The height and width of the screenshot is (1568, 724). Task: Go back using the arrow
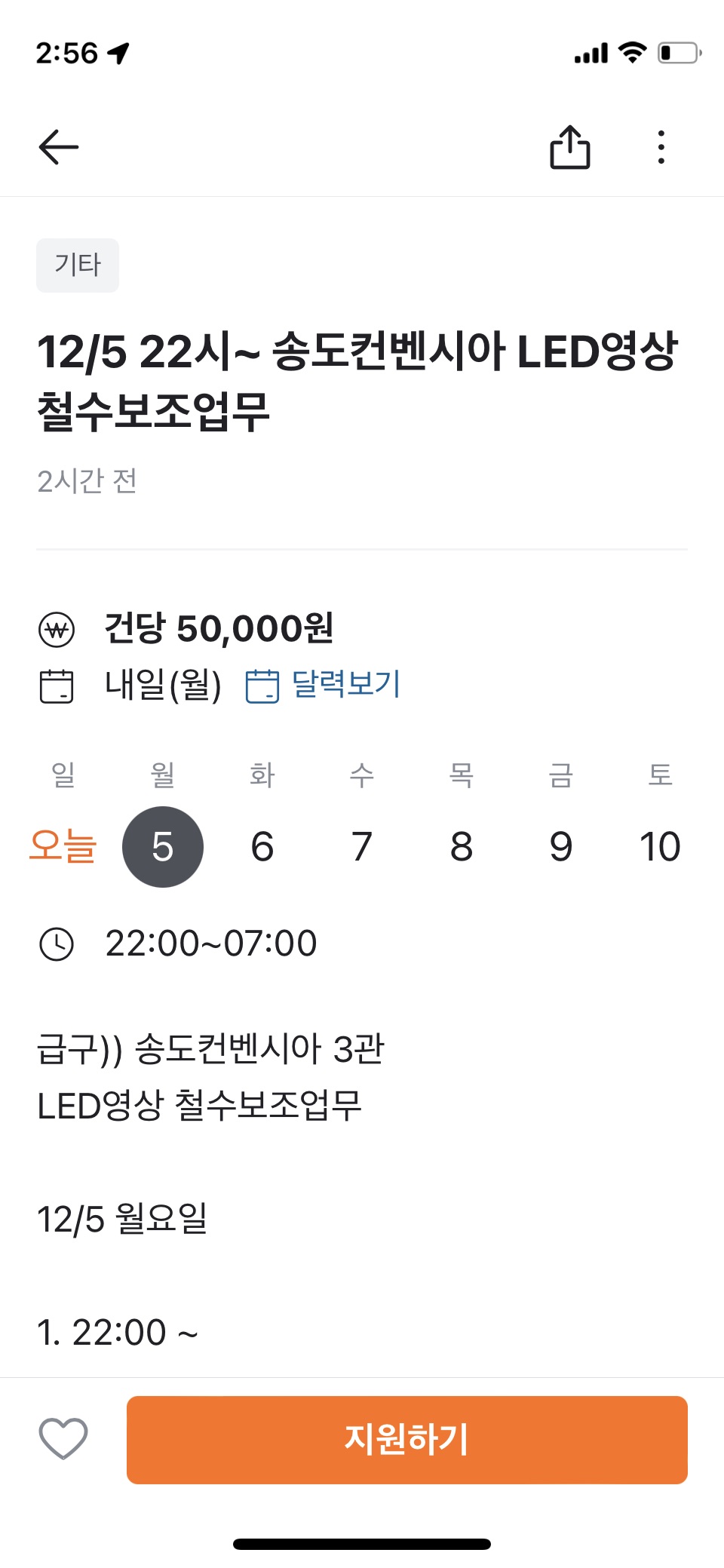pos(59,147)
